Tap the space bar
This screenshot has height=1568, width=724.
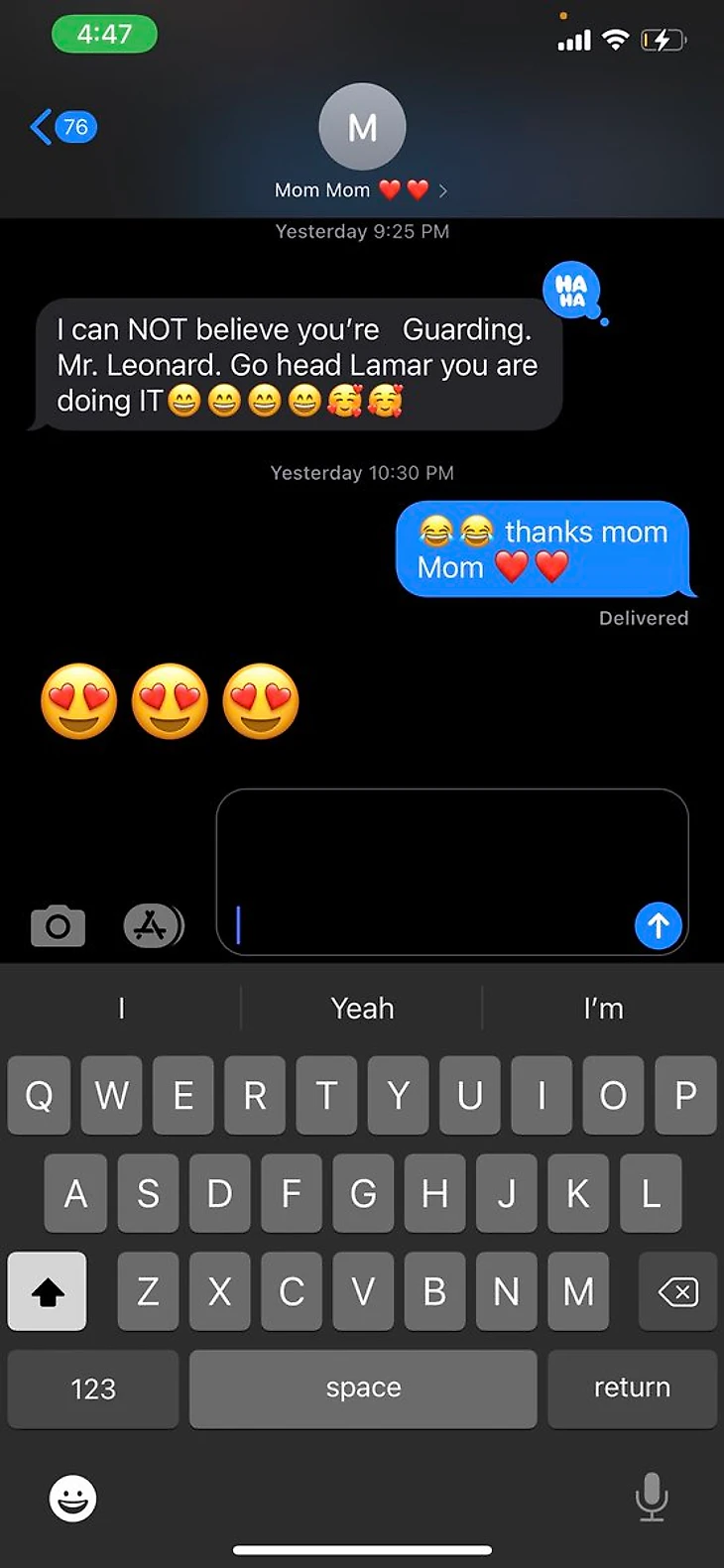pos(363,1388)
